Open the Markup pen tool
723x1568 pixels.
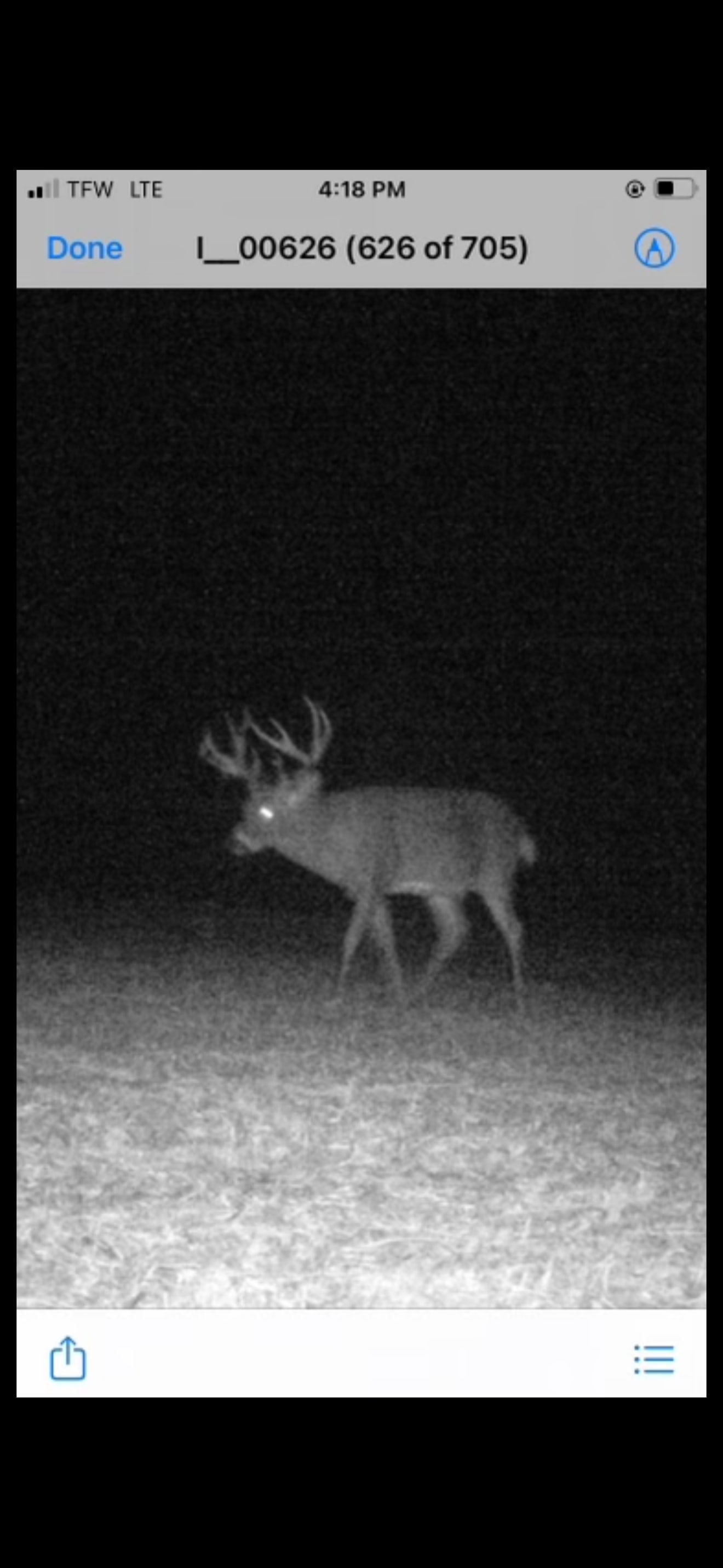point(654,248)
